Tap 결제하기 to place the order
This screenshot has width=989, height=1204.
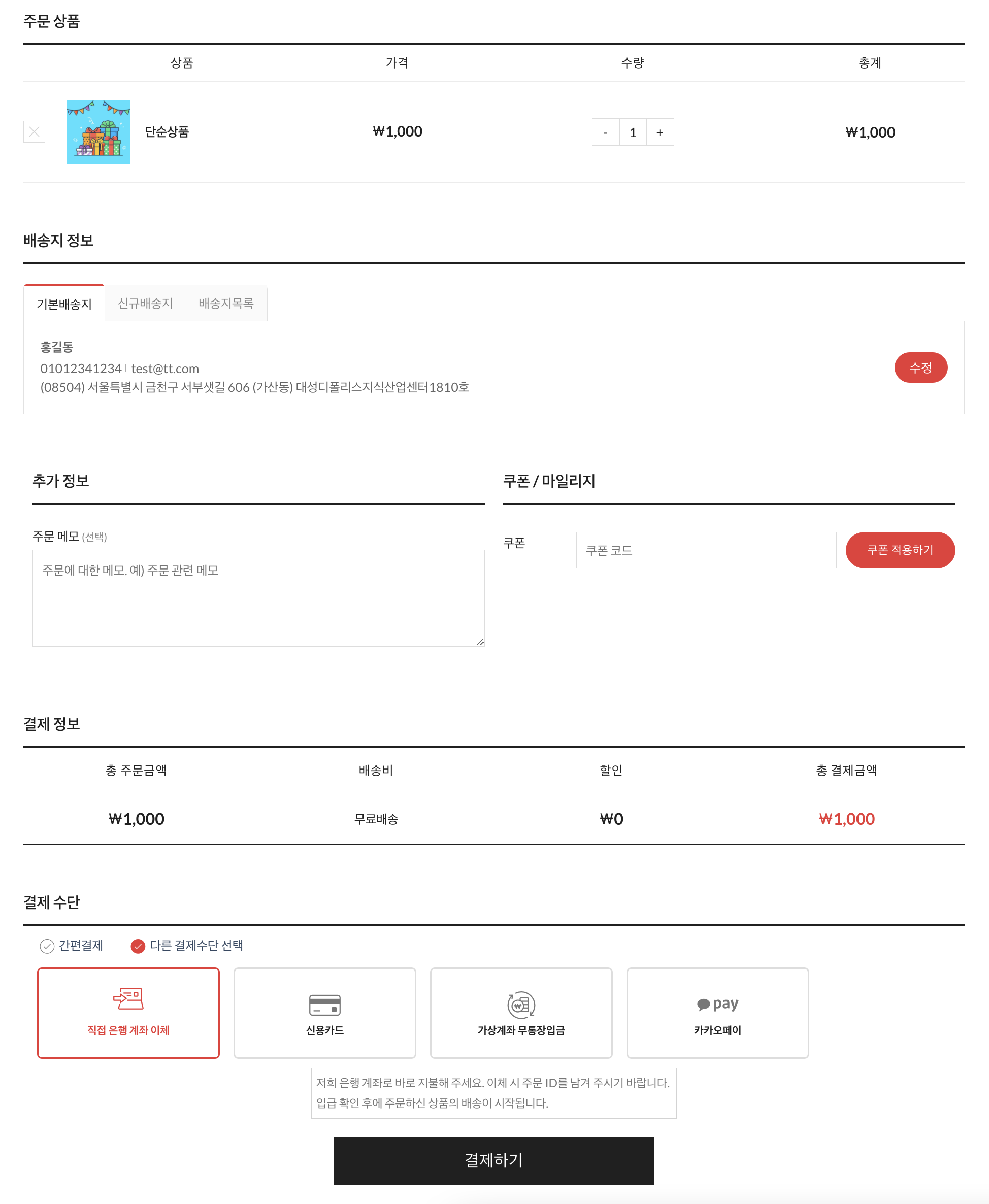[493, 1160]
